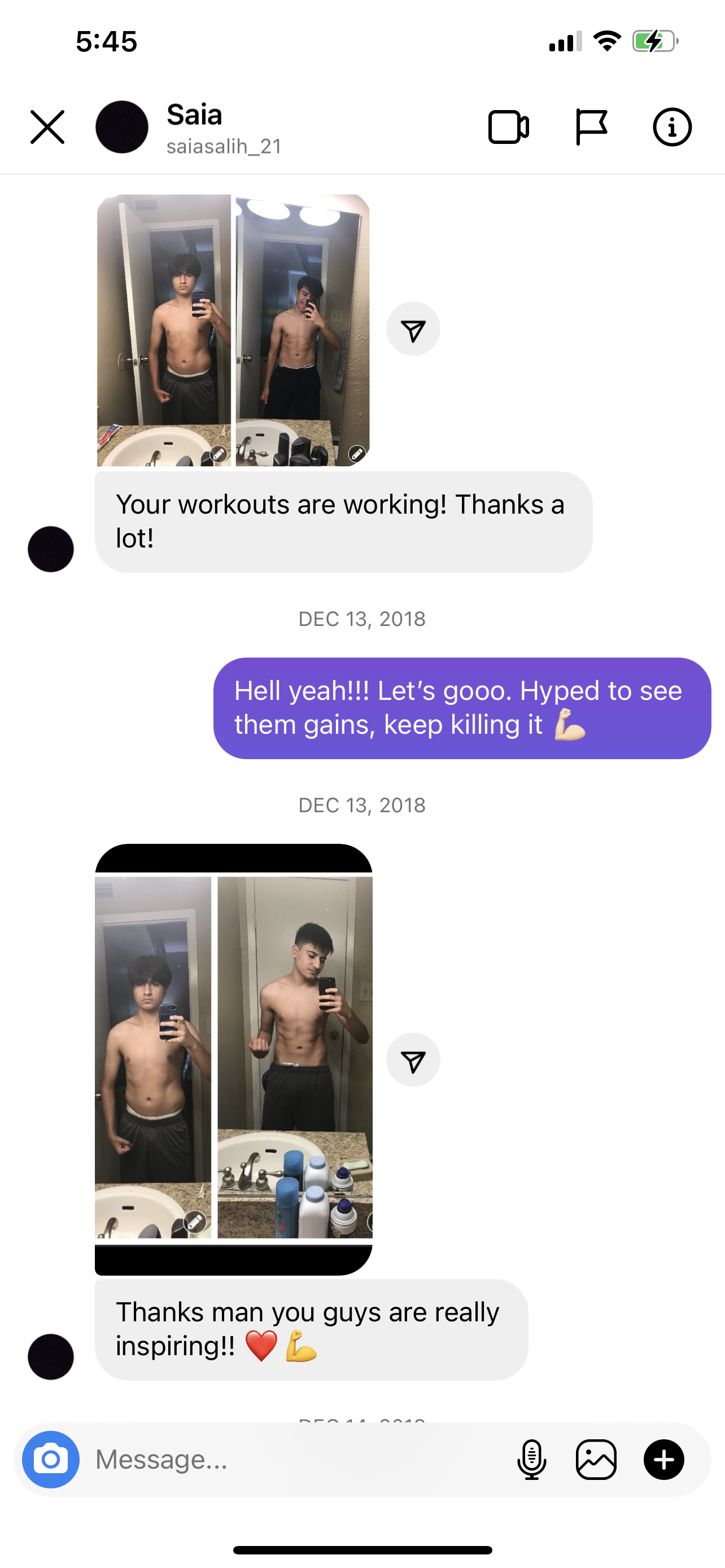The height and width of the screenshot is (1568, 725).
Task: Open photo above 'Your workouts are working!'
Action: (233, 330)
